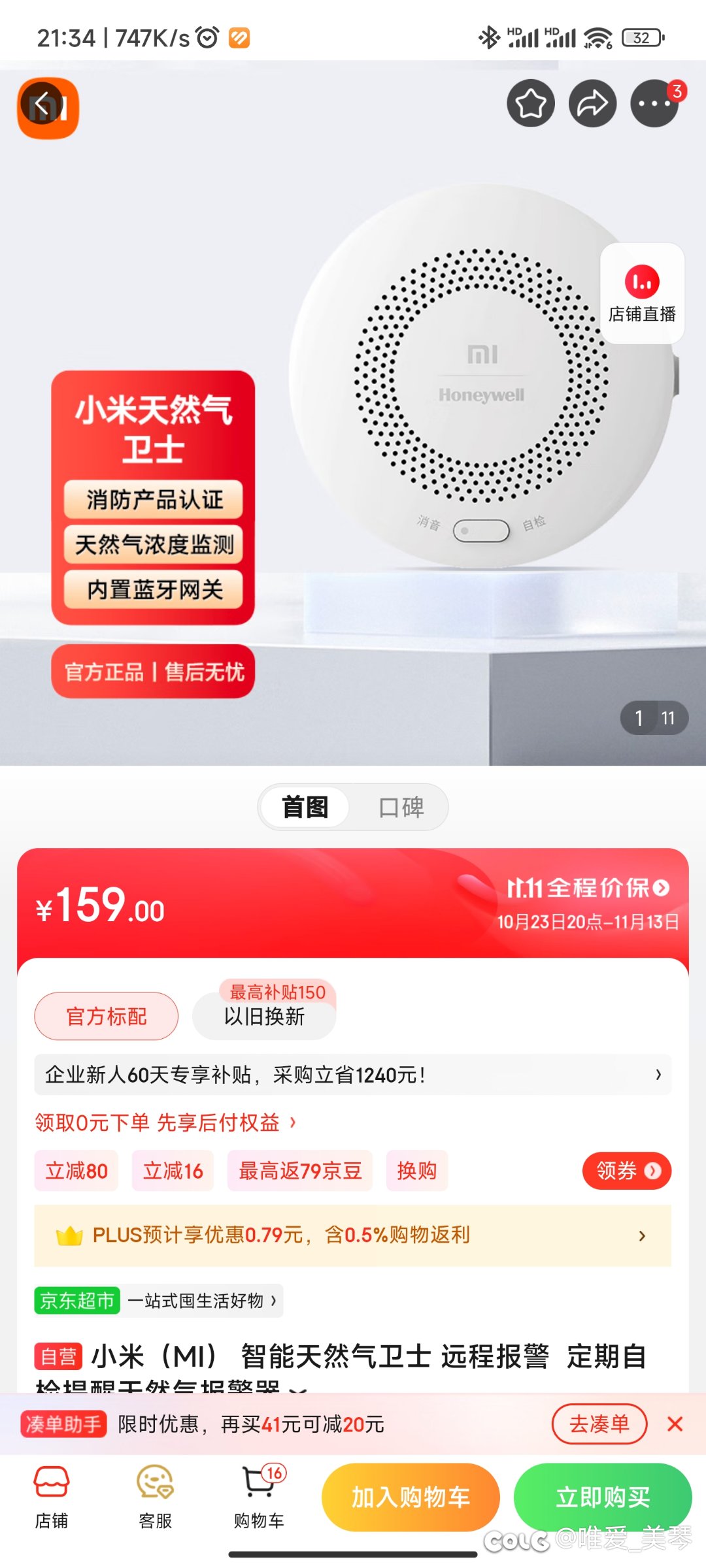This screenshot has height=1568, width=706.
Task: Open the three-dot overflow menu
Action: (x=654, y=103)
